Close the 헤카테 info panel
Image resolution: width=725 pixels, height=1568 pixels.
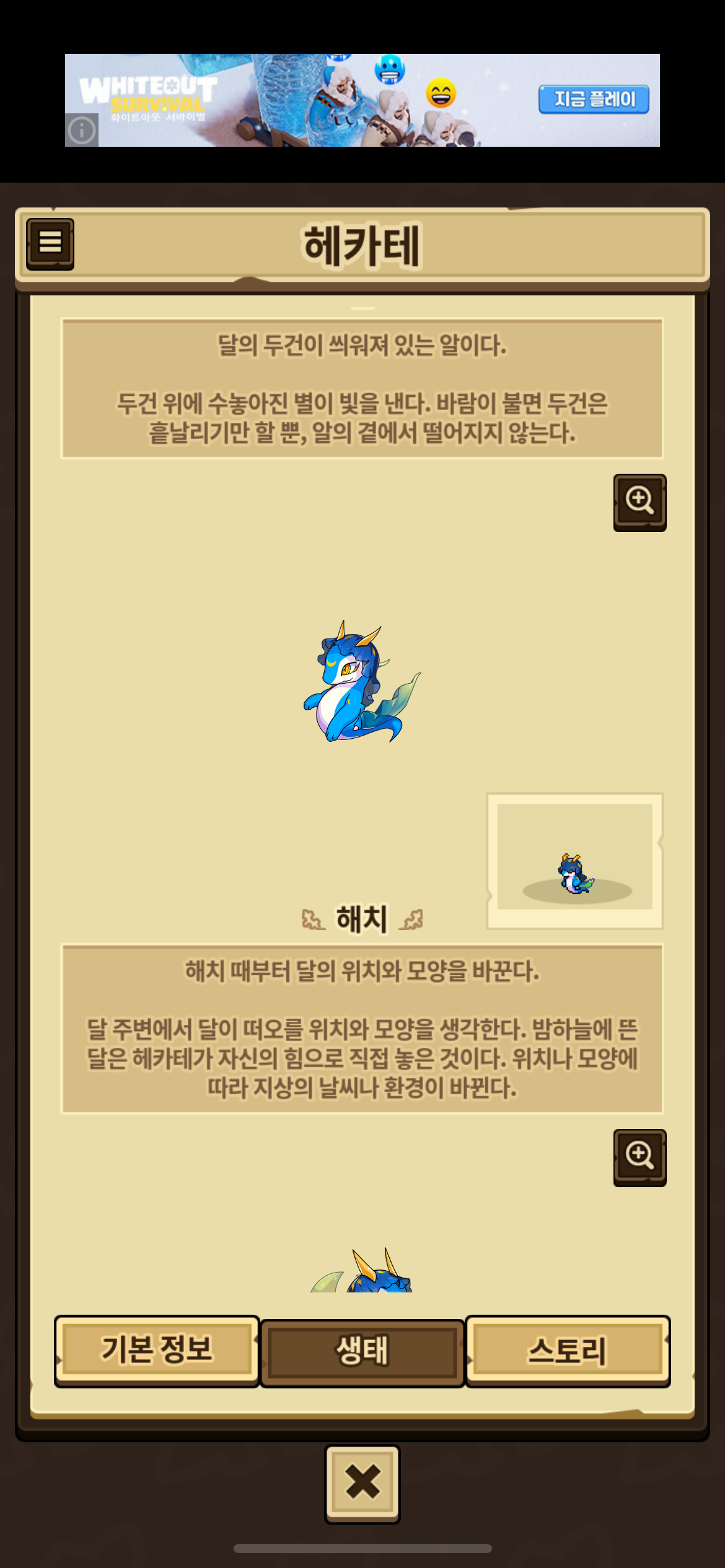tap(362, 1483)
